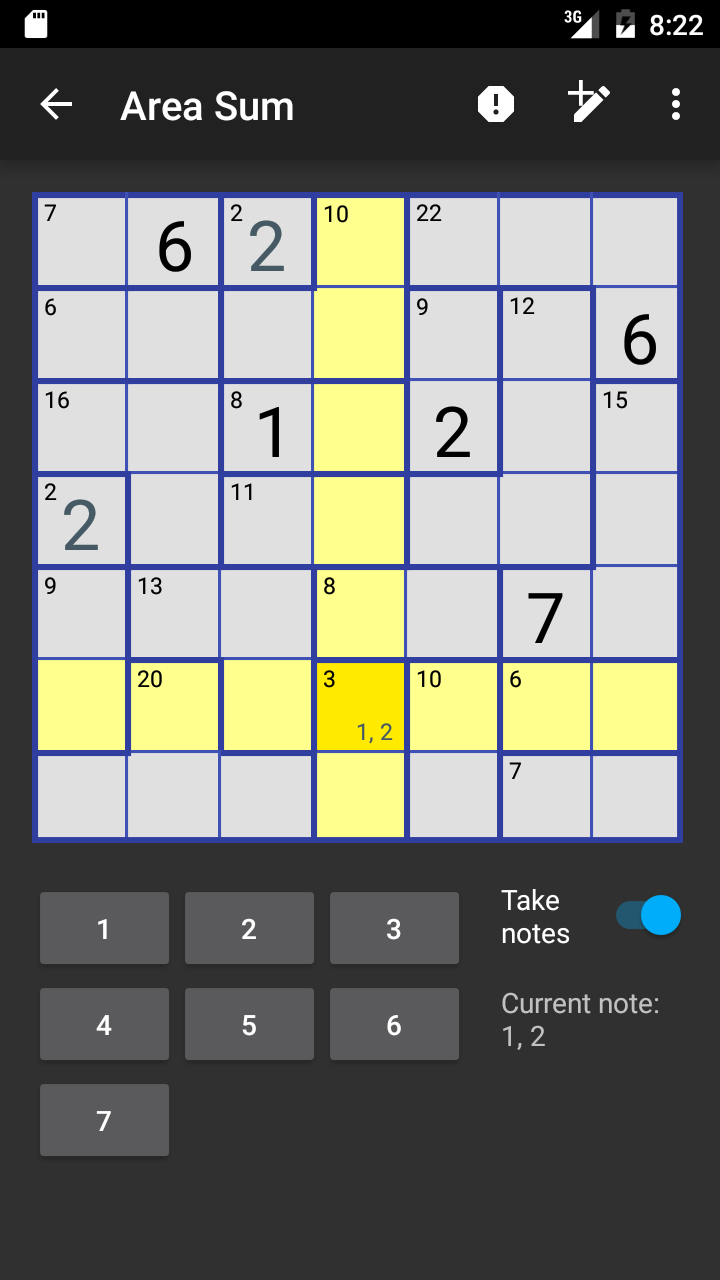Select the grid cell with sum 15

[637, 428]
